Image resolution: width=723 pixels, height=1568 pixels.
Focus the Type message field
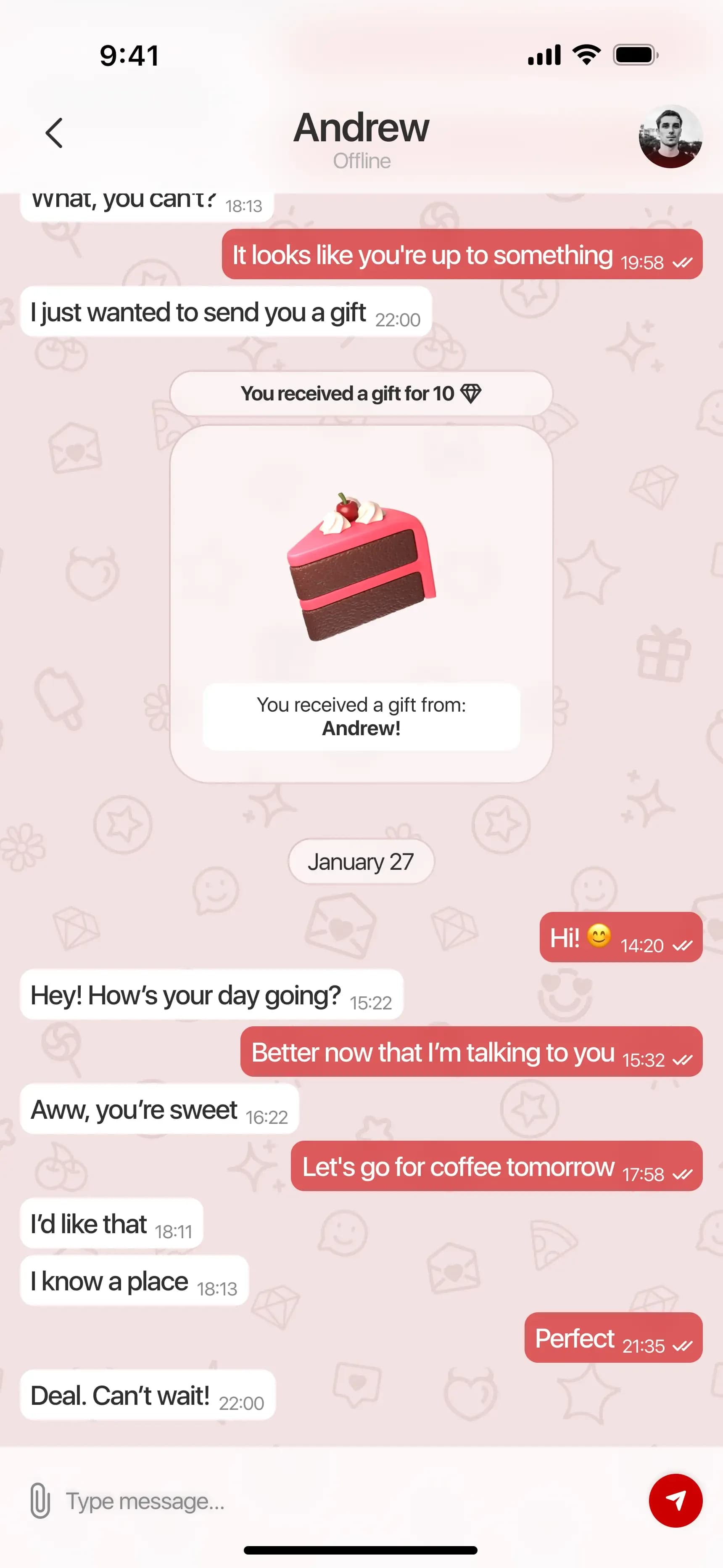tap(341, 1501)
